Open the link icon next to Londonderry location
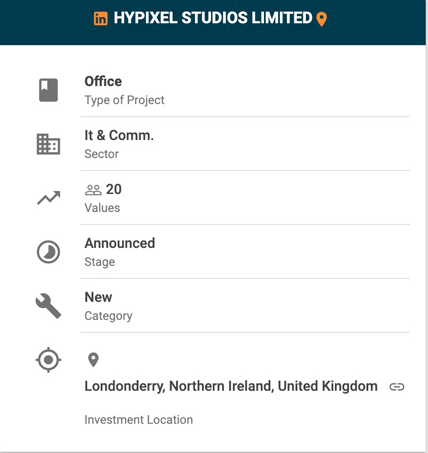428x453 pixels. click(x=397, y=387)
